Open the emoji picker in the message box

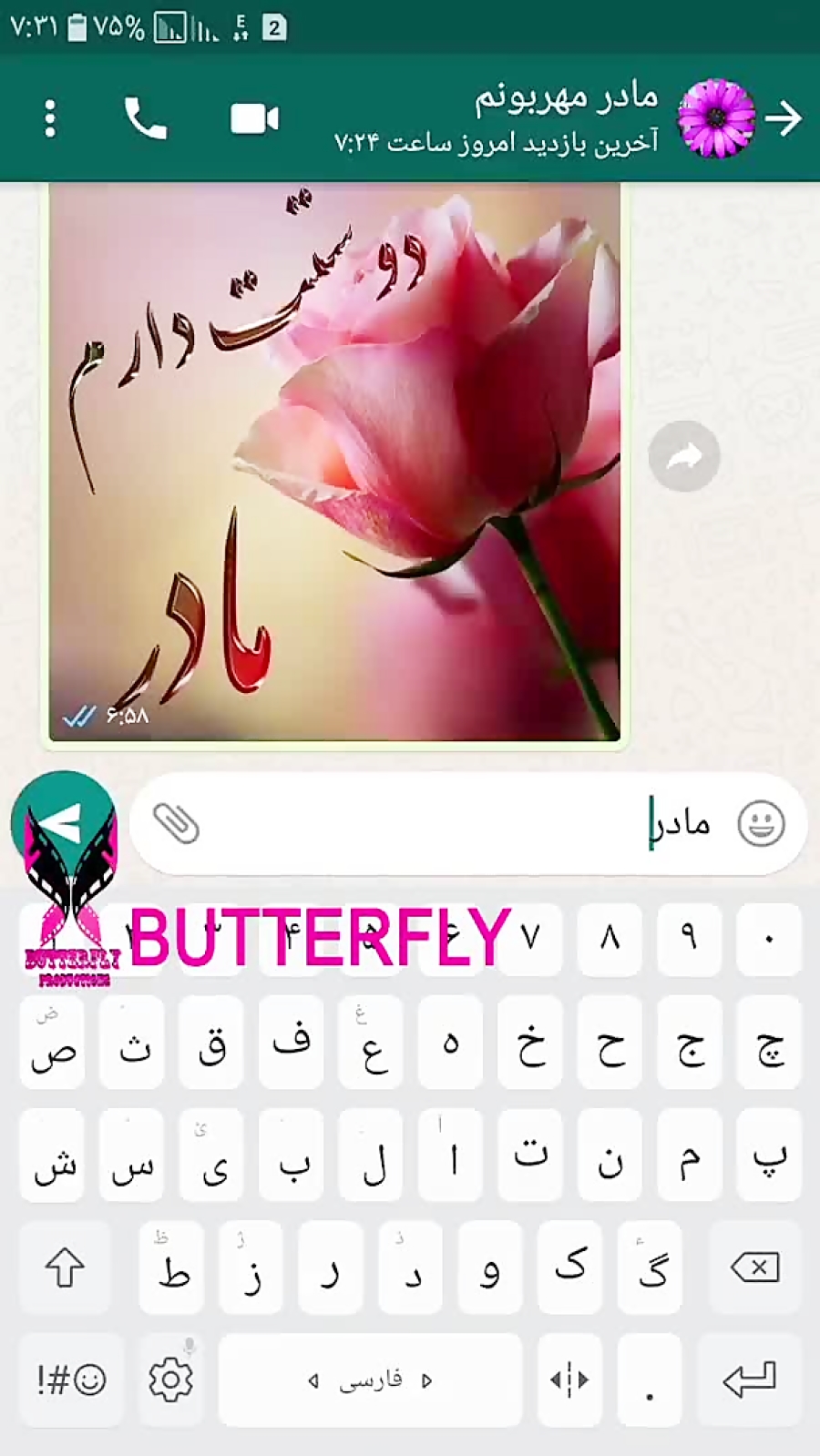click(x=761, y=824)
